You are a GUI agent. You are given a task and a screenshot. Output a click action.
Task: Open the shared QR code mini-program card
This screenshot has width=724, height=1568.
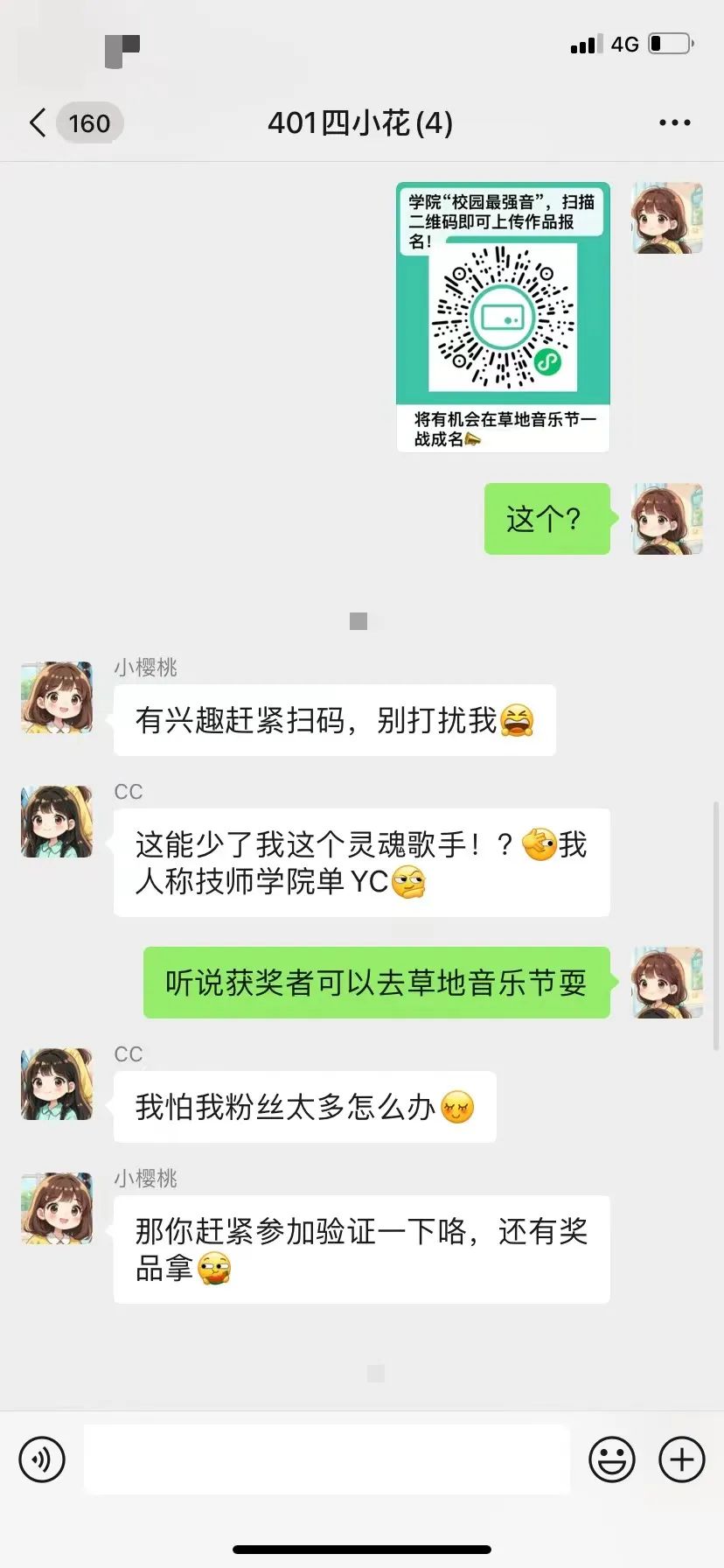[503, 317]
